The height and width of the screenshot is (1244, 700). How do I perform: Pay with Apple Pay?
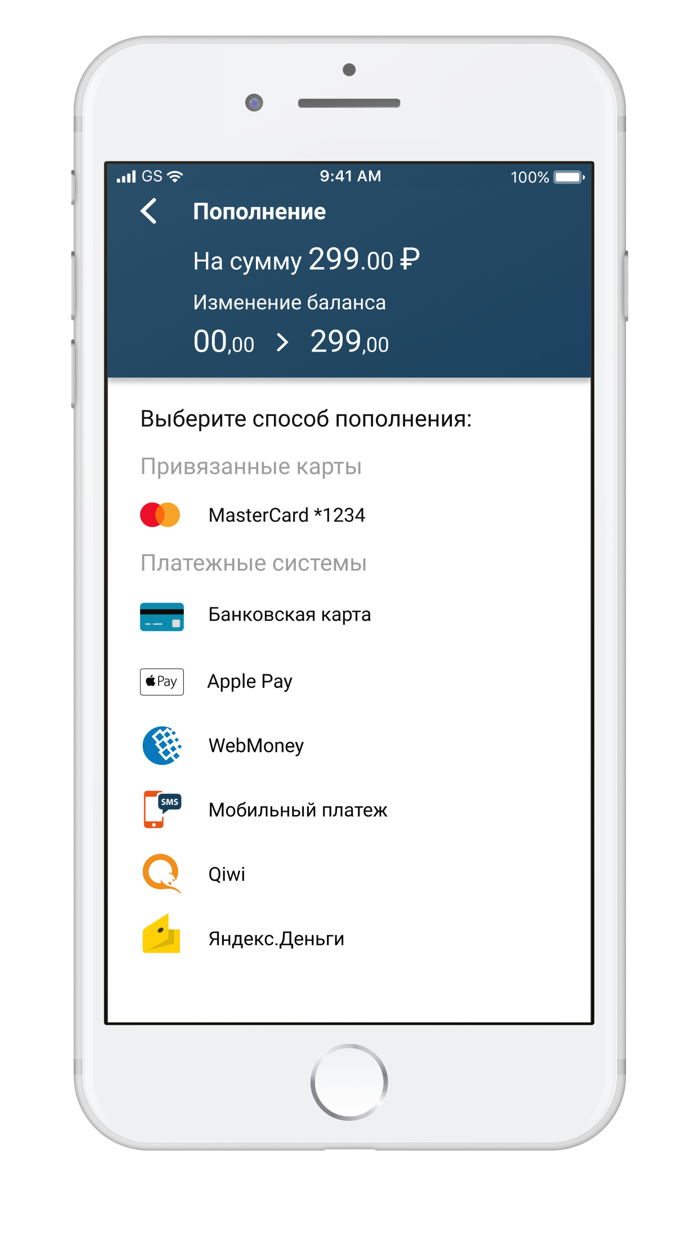[x=249, y=682]
